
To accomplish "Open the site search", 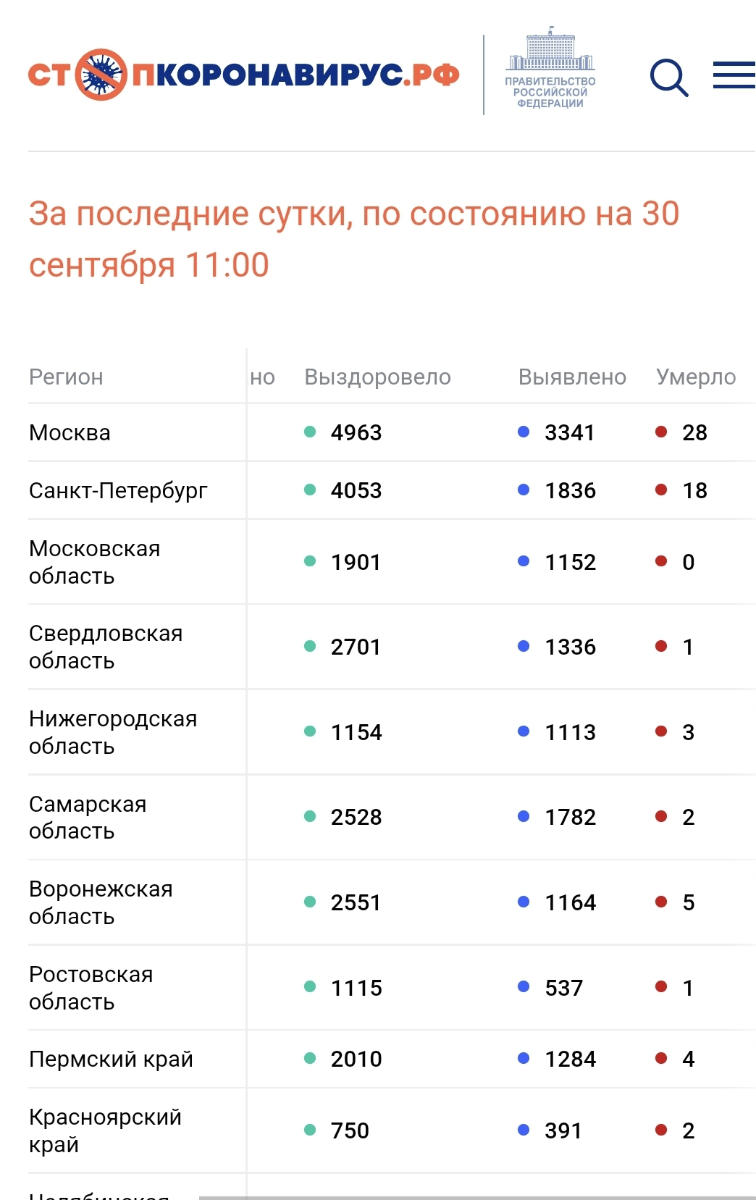I will [x=669, y=77].
